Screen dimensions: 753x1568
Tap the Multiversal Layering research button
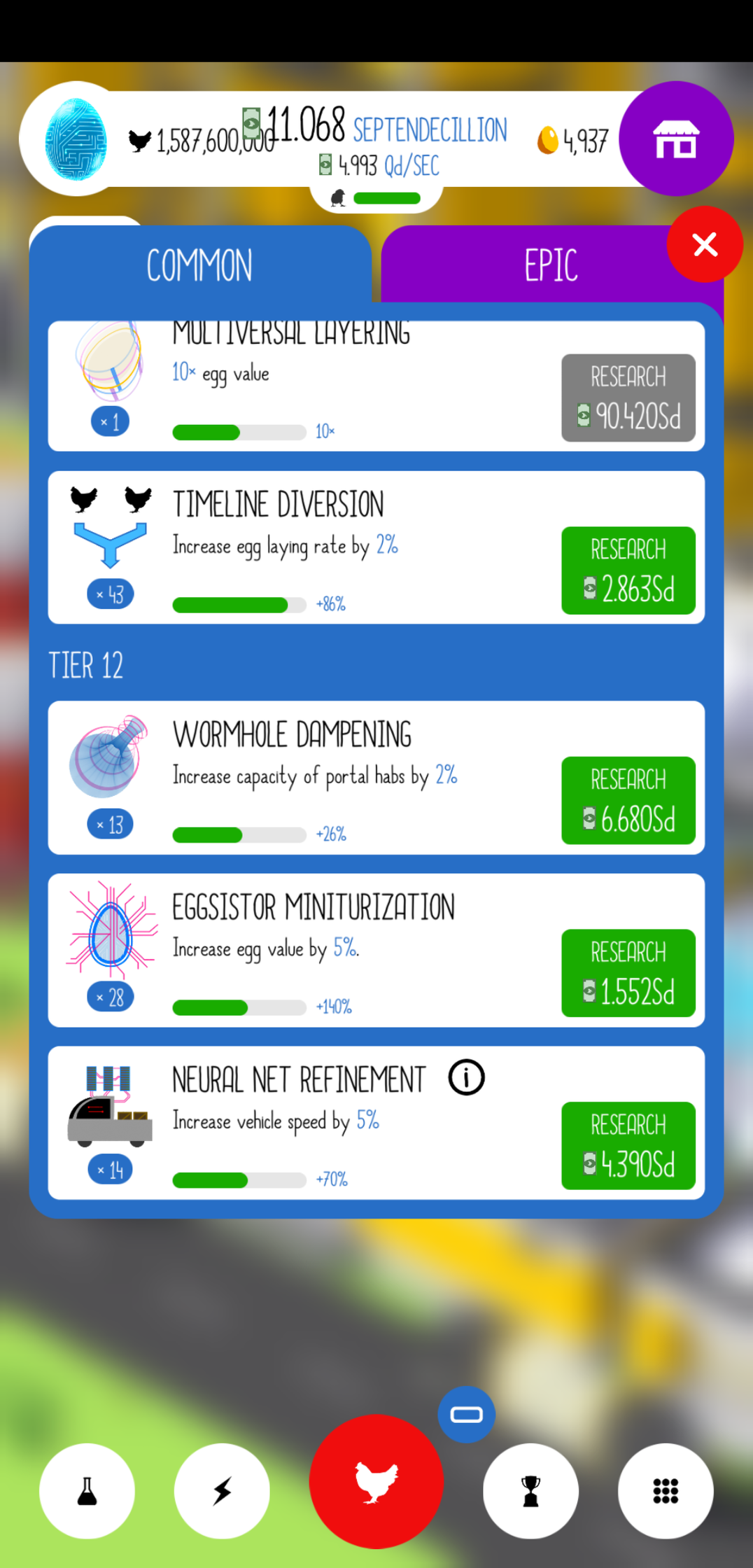pyautogui.click(x=628, y=398)
